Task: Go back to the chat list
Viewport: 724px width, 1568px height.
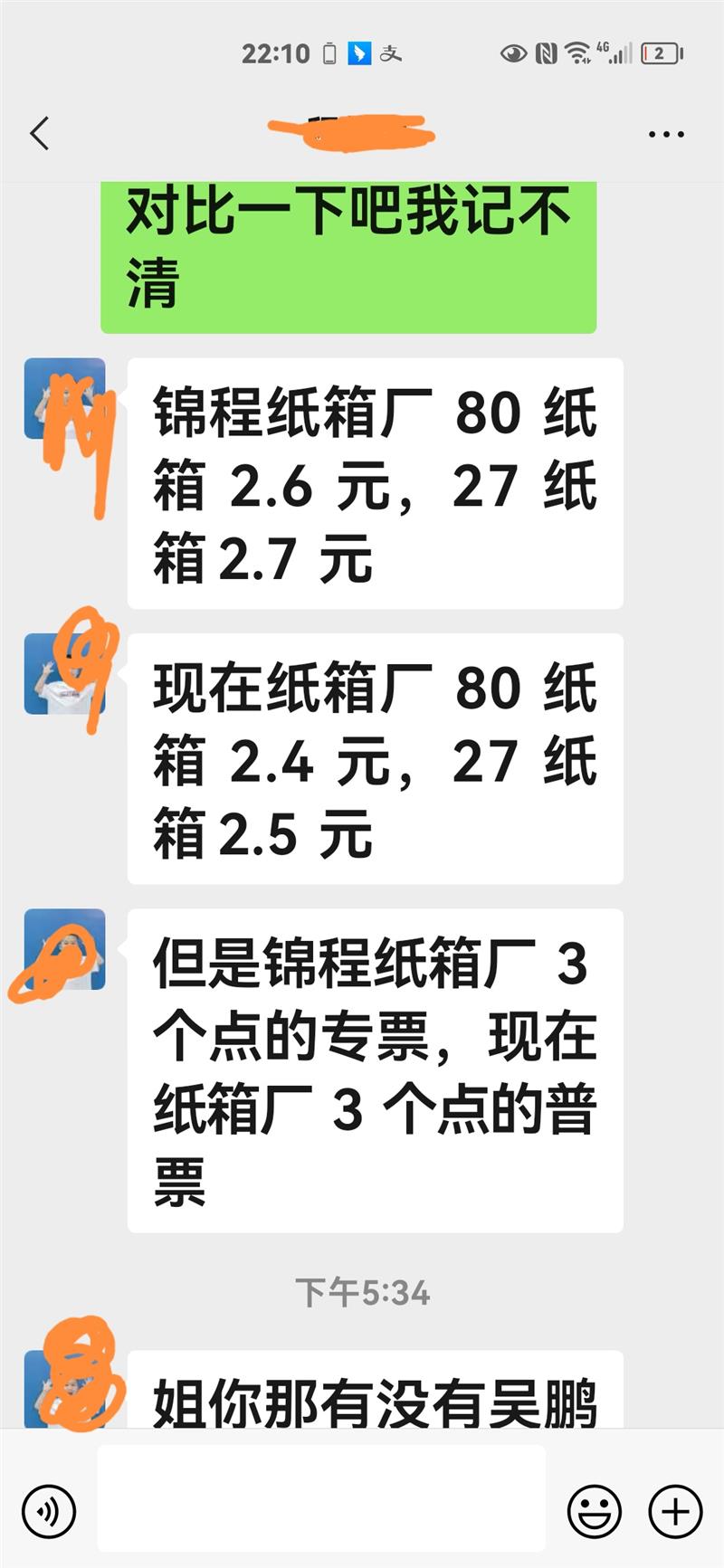Action: 39,134
